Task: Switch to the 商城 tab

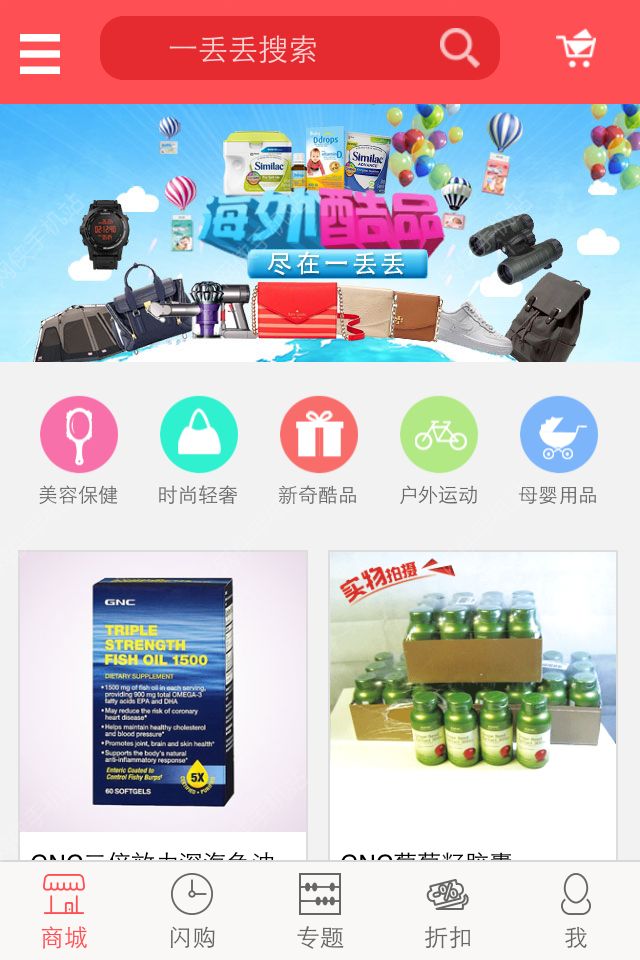Action: coord(64,911)
